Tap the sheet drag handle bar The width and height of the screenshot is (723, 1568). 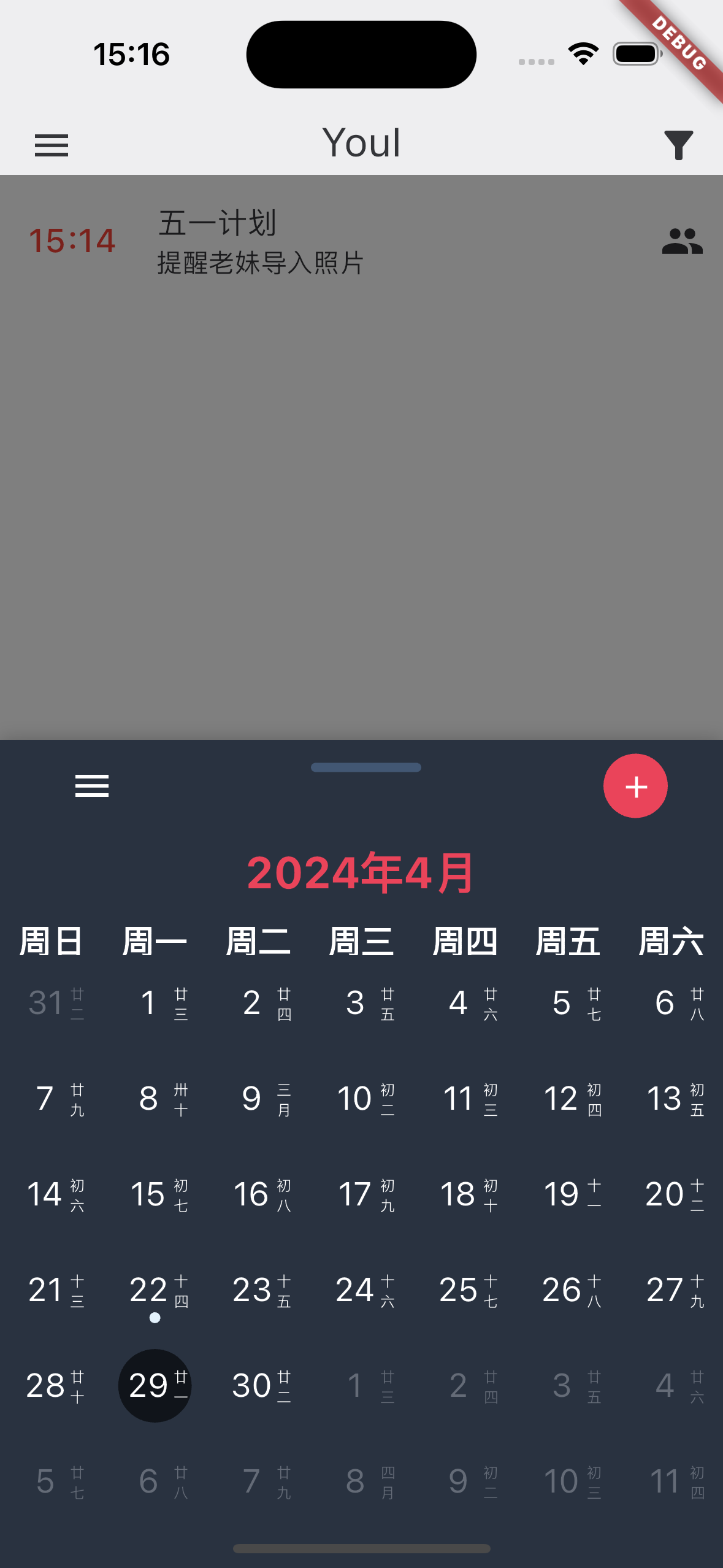365,767
